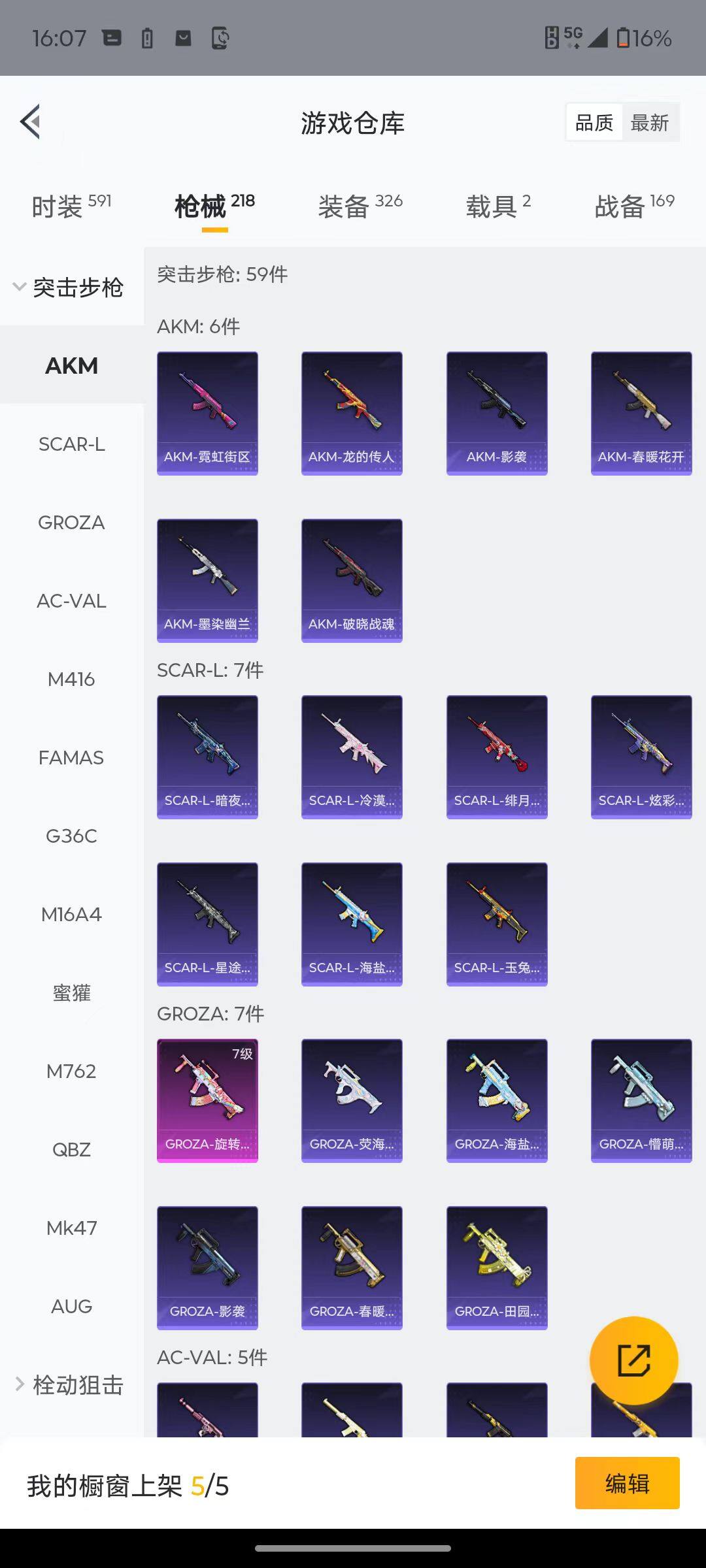Open the 战备 tab
The width and height of the screenshot is (706, 1568).
pos(634,206)
